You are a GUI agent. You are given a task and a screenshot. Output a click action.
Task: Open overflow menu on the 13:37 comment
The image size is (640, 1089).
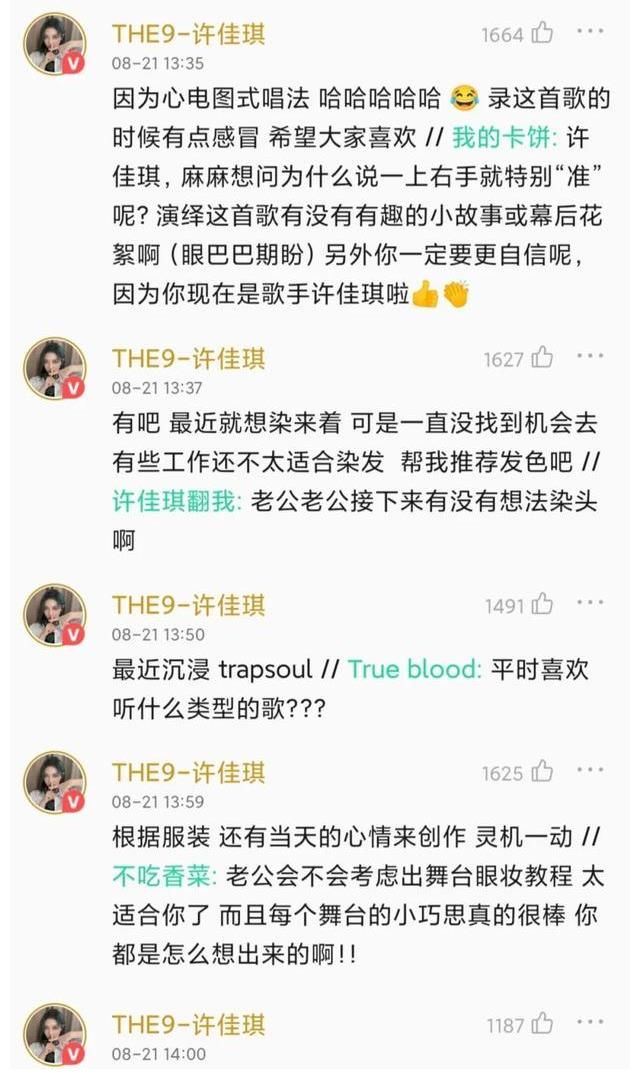[x=591, y=356]
